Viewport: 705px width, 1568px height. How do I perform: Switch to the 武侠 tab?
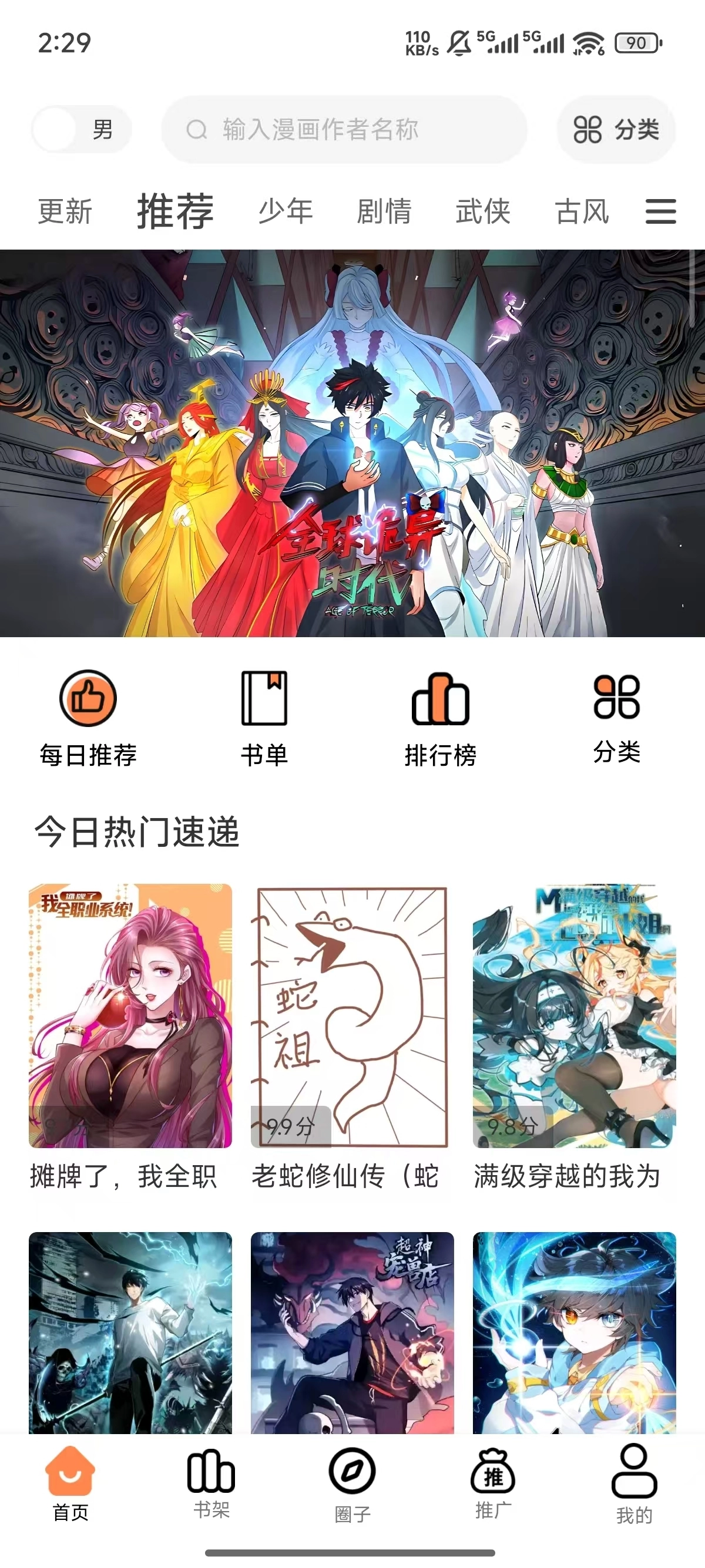482,213
